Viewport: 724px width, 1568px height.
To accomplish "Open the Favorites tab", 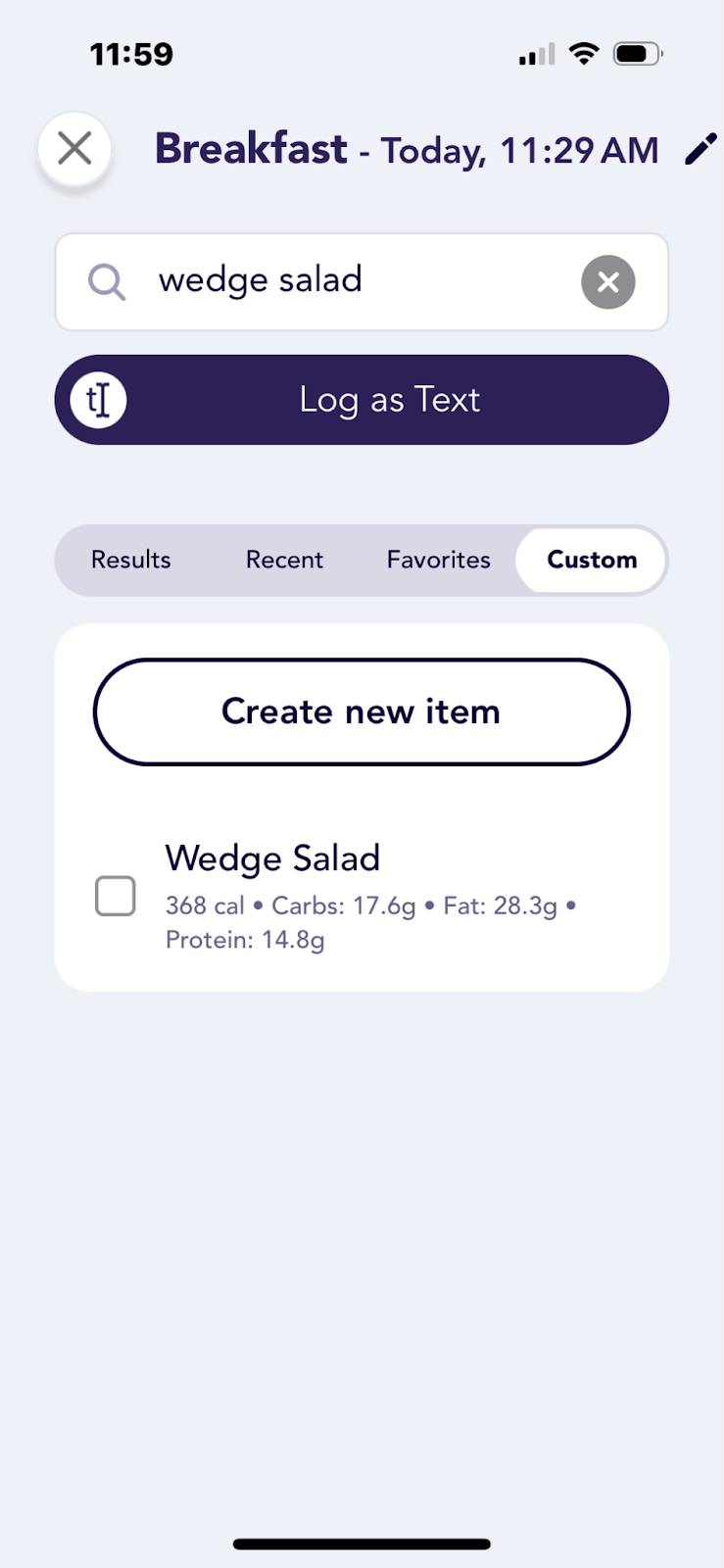I will click(439, 560).
